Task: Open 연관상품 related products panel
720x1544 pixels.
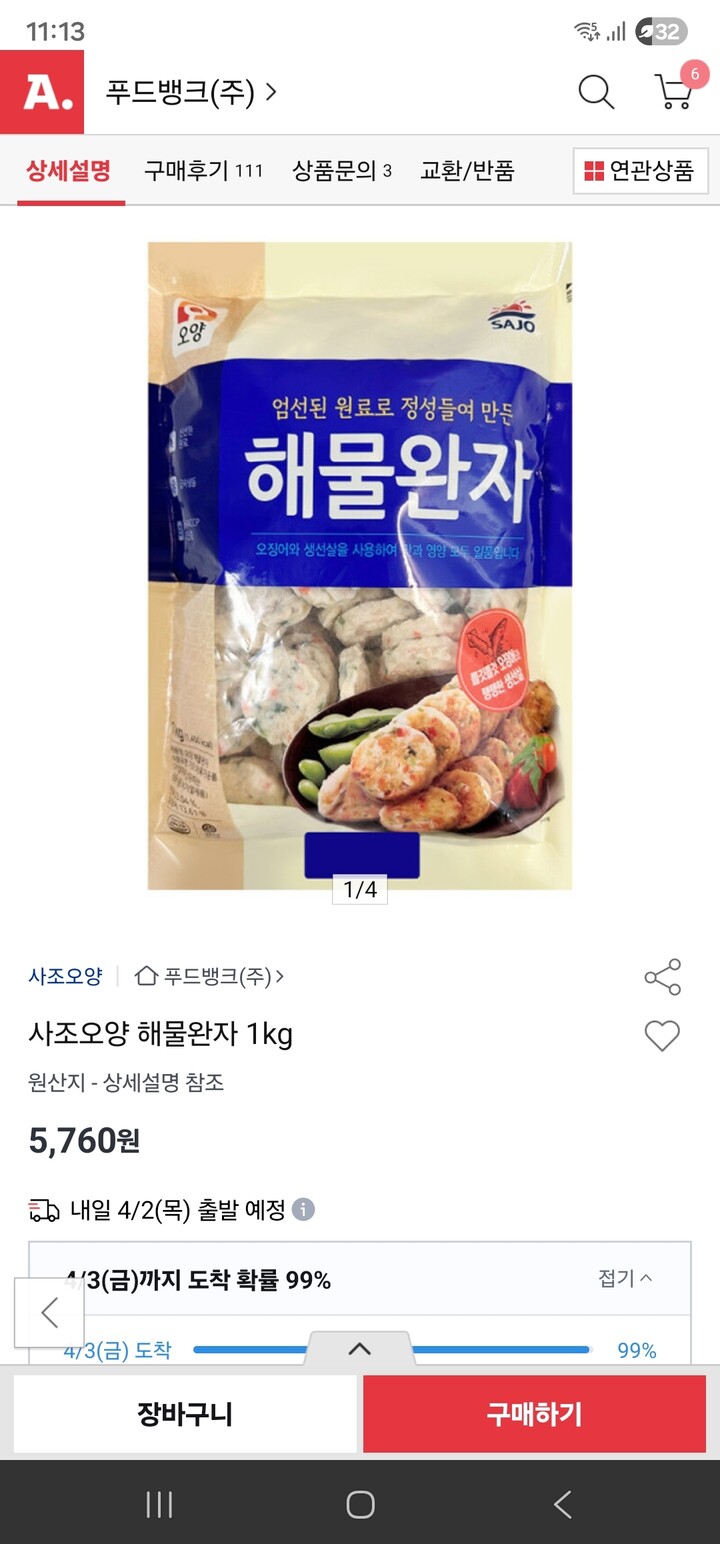Action: pyautogui.click(x=640, y=171)
